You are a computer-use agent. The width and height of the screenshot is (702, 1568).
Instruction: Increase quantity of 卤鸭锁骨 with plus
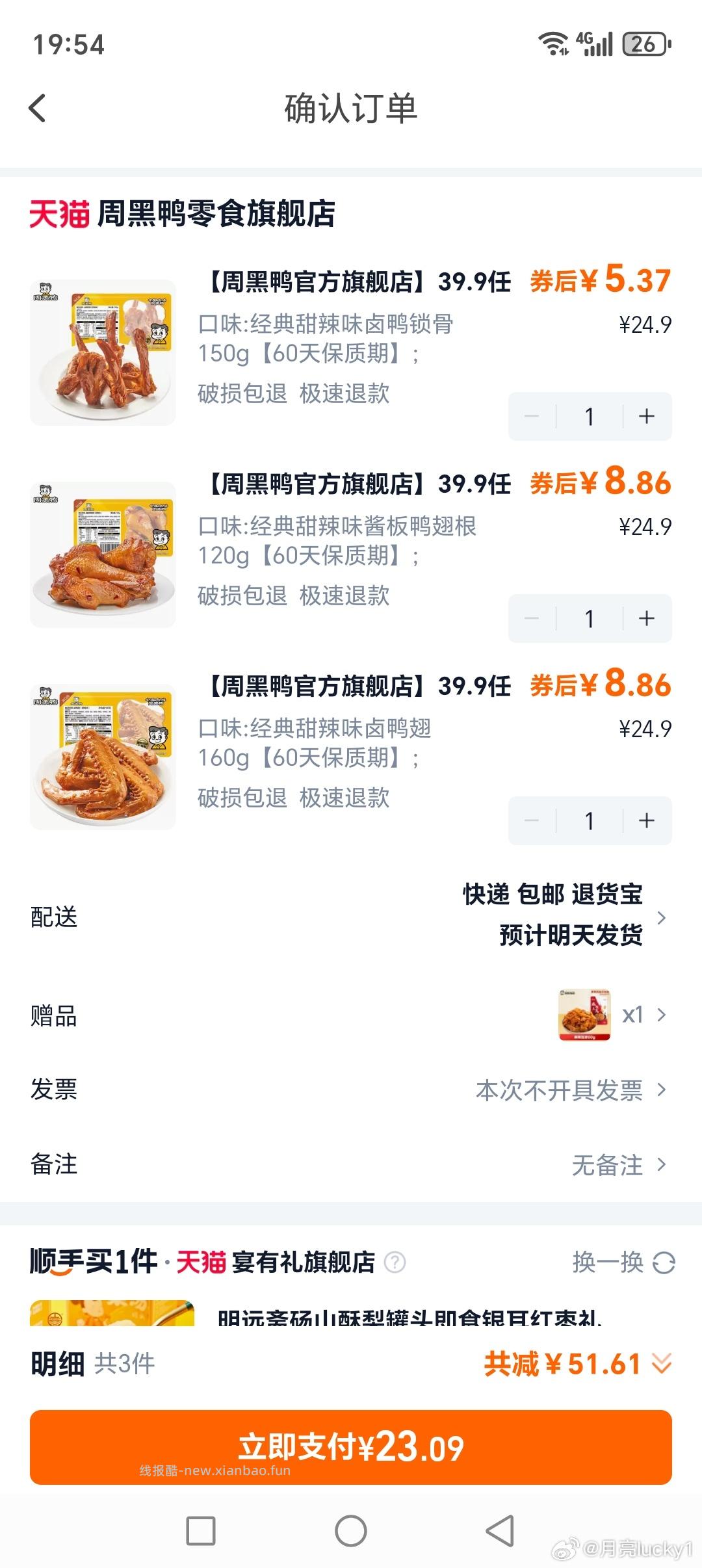[645, 416]
